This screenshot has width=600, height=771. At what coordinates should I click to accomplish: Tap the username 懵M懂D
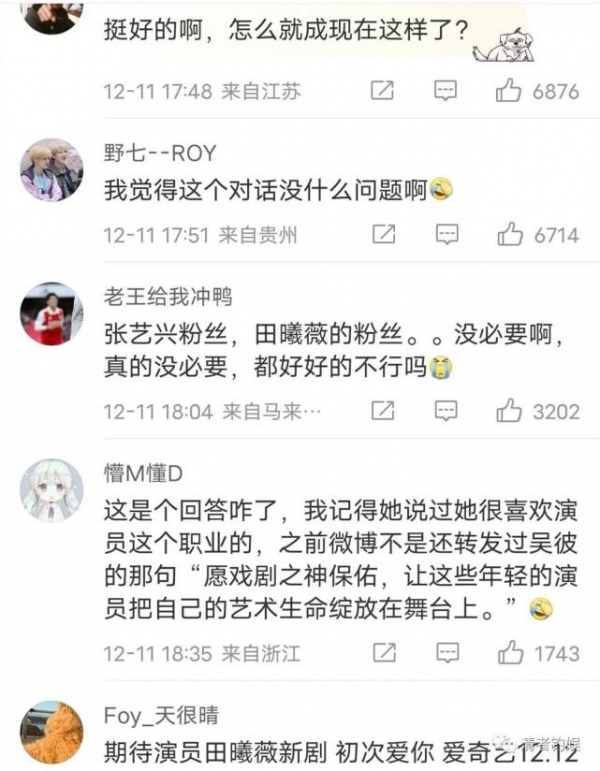(145, 473)
